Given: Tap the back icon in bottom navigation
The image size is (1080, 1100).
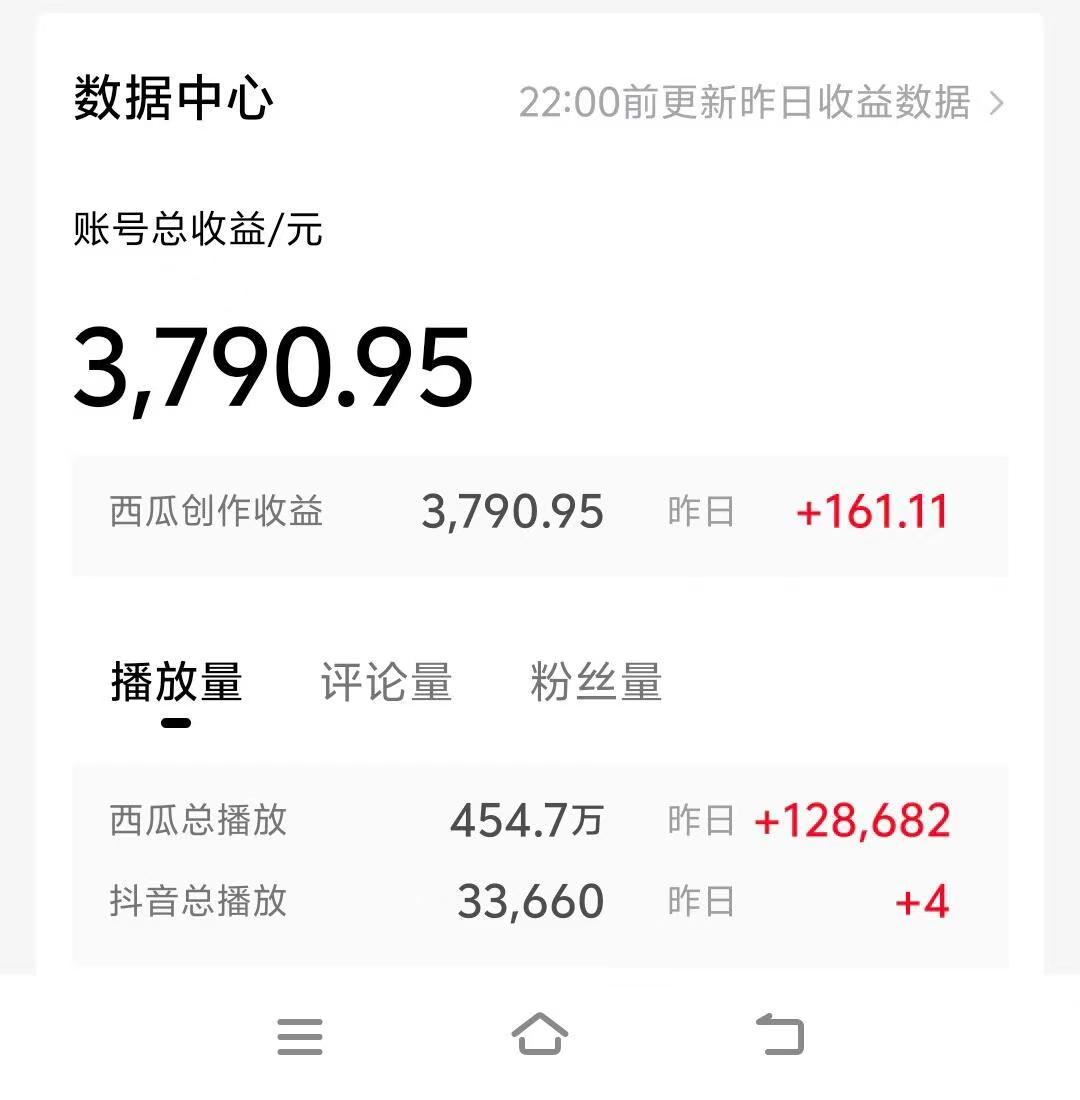Looking at the screenshot, I should tap(780, 1037).
